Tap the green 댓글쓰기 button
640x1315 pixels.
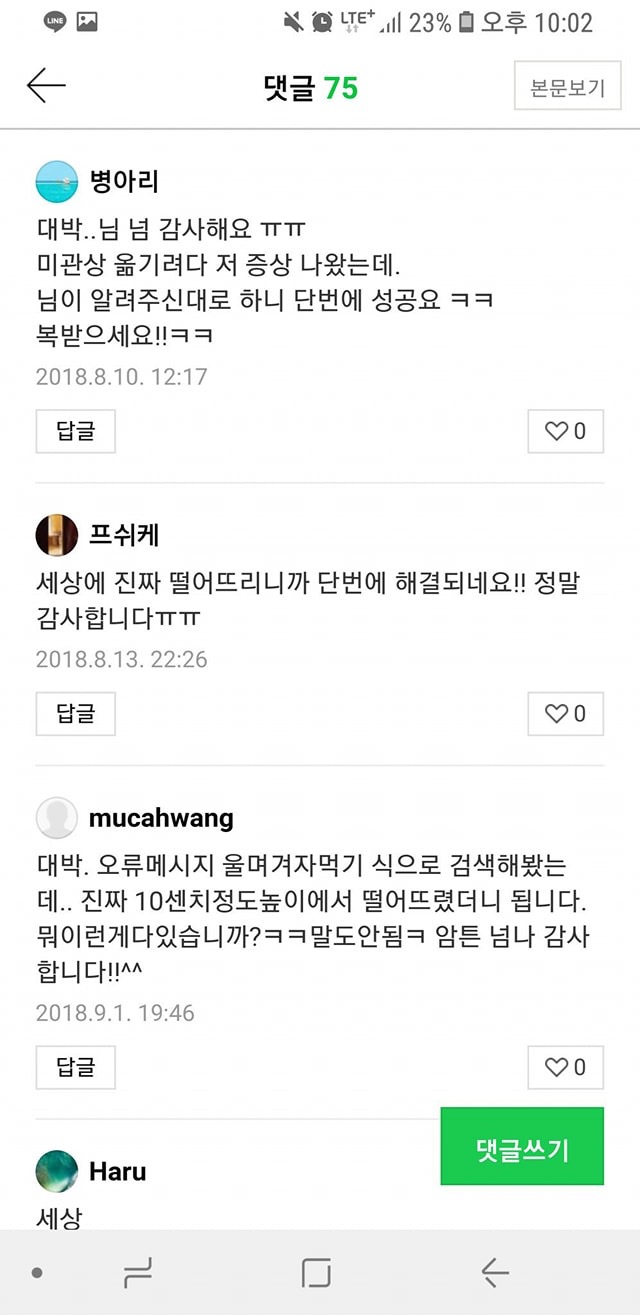click(x=522, y=1147)
